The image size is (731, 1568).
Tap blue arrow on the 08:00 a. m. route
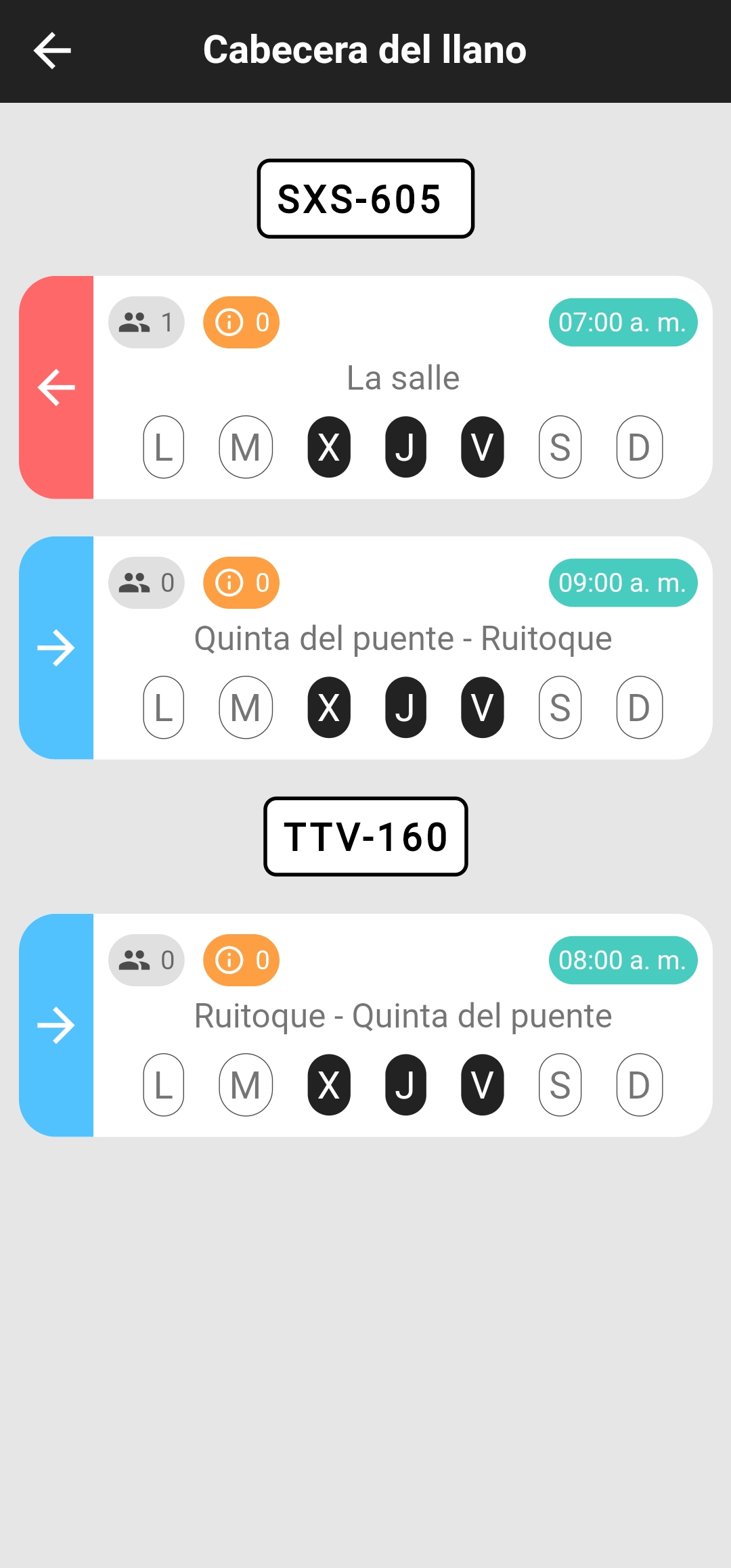tap(56, 1025)
